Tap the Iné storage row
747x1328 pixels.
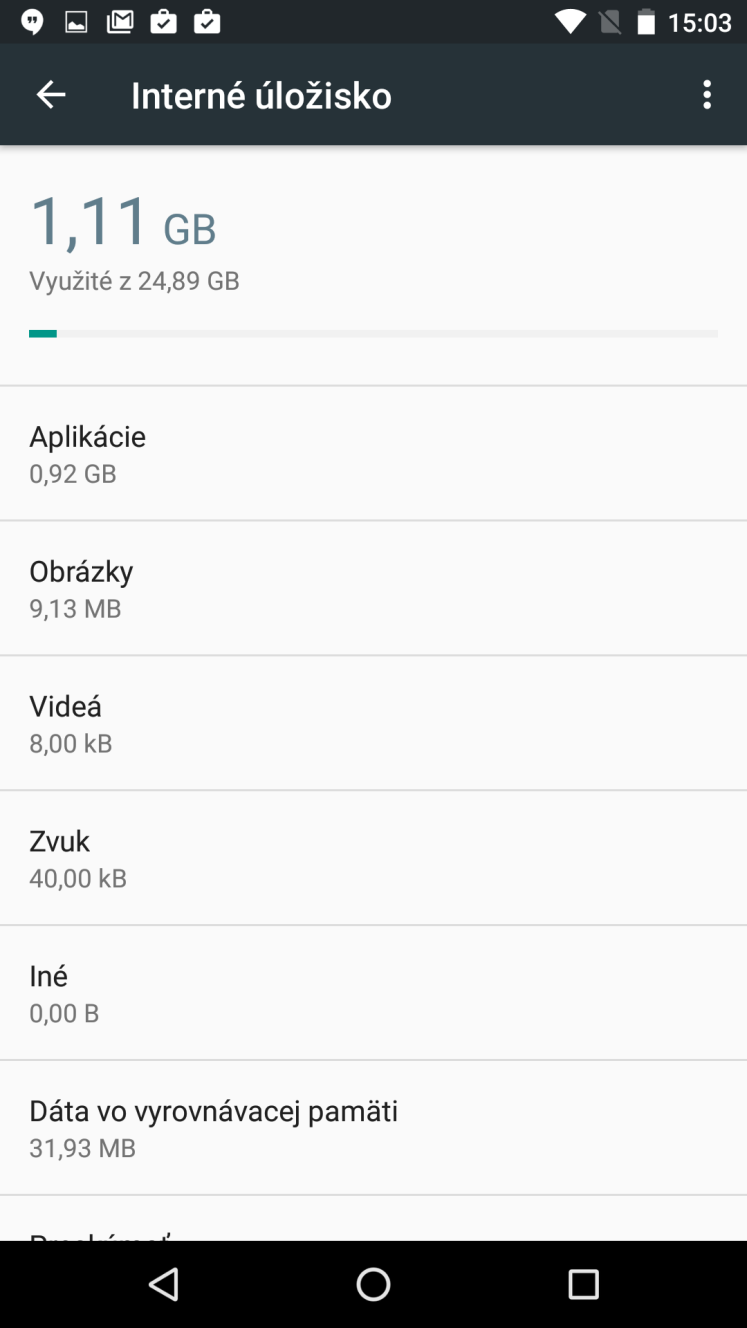pyautogui.click(x=373, y=993)
